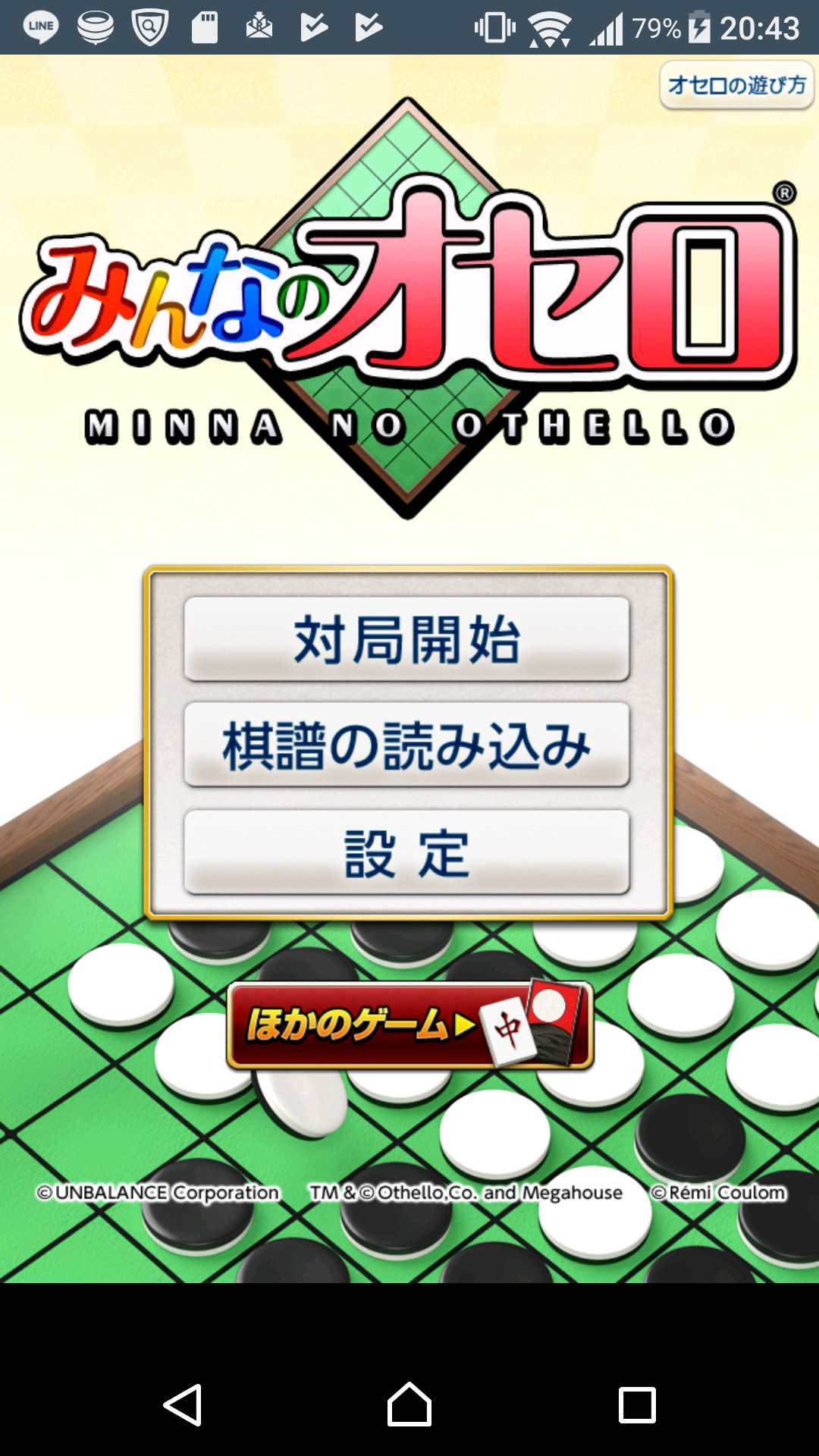Start a match with 対局開始
Image resolution: width=819 pixels, height=1456 pixels.
click(x=407, y=639)
